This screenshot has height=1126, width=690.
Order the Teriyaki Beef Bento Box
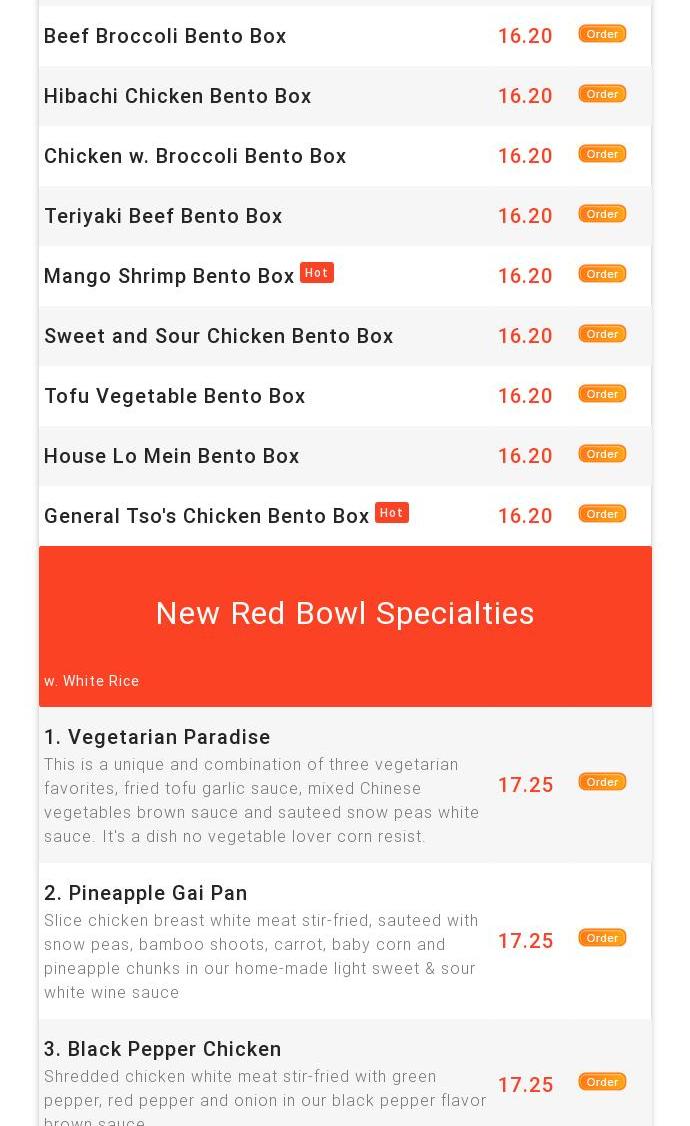tap(602, 214)
